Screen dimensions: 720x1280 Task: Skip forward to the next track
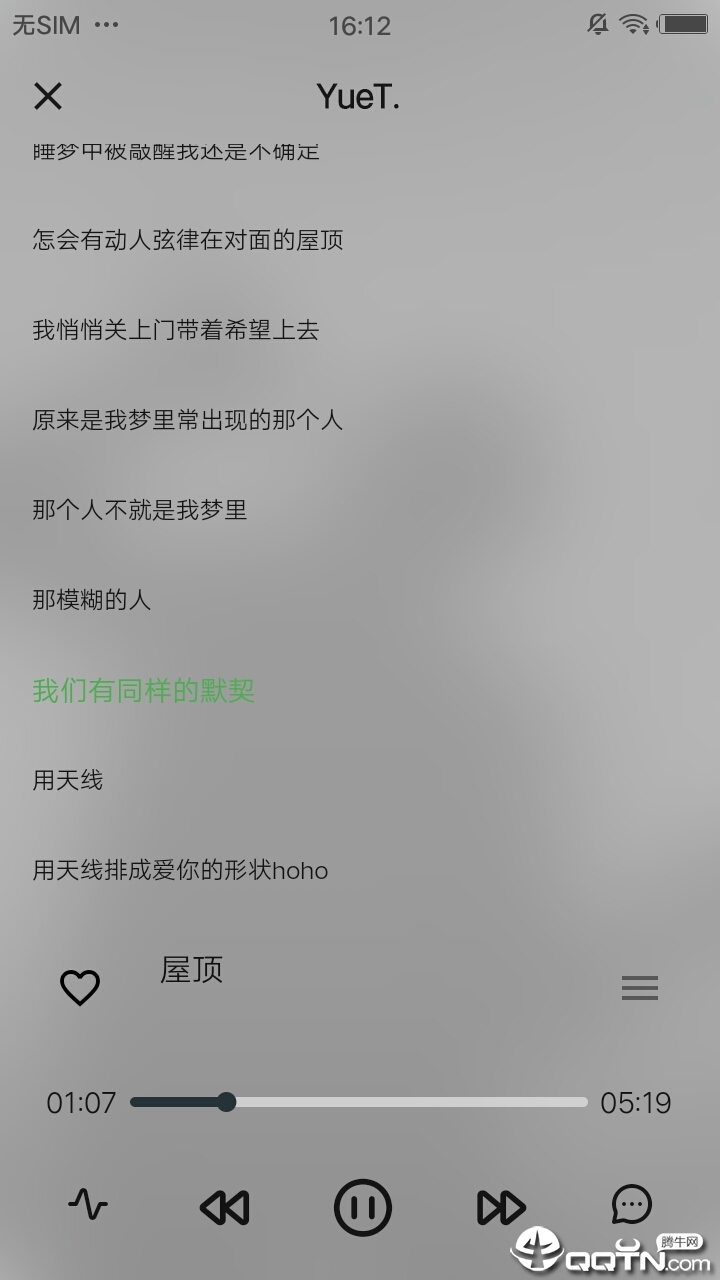coord(500,1207)
